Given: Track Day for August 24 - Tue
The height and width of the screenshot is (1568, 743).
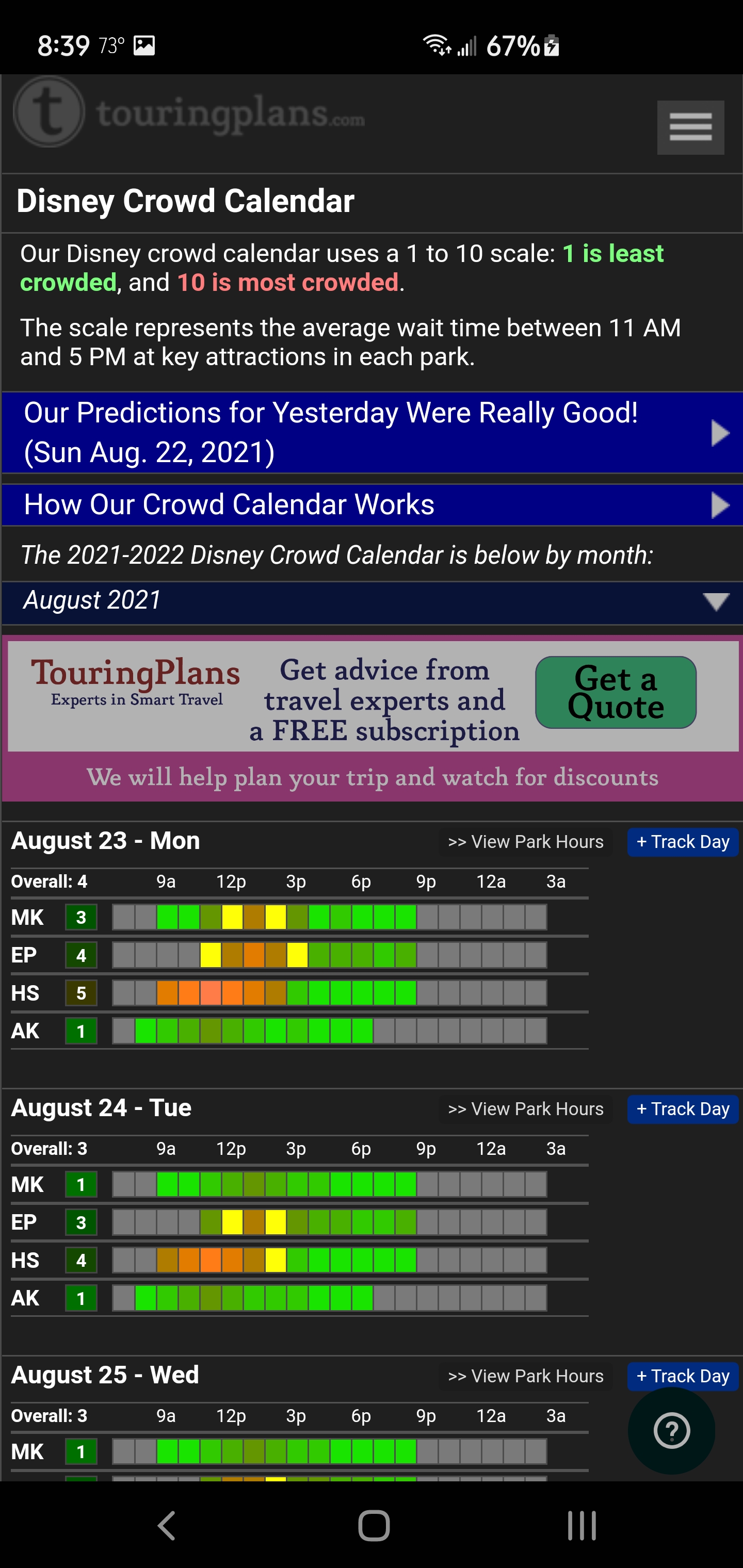Looking at the screenshot, I should [x=682, y=1109].
